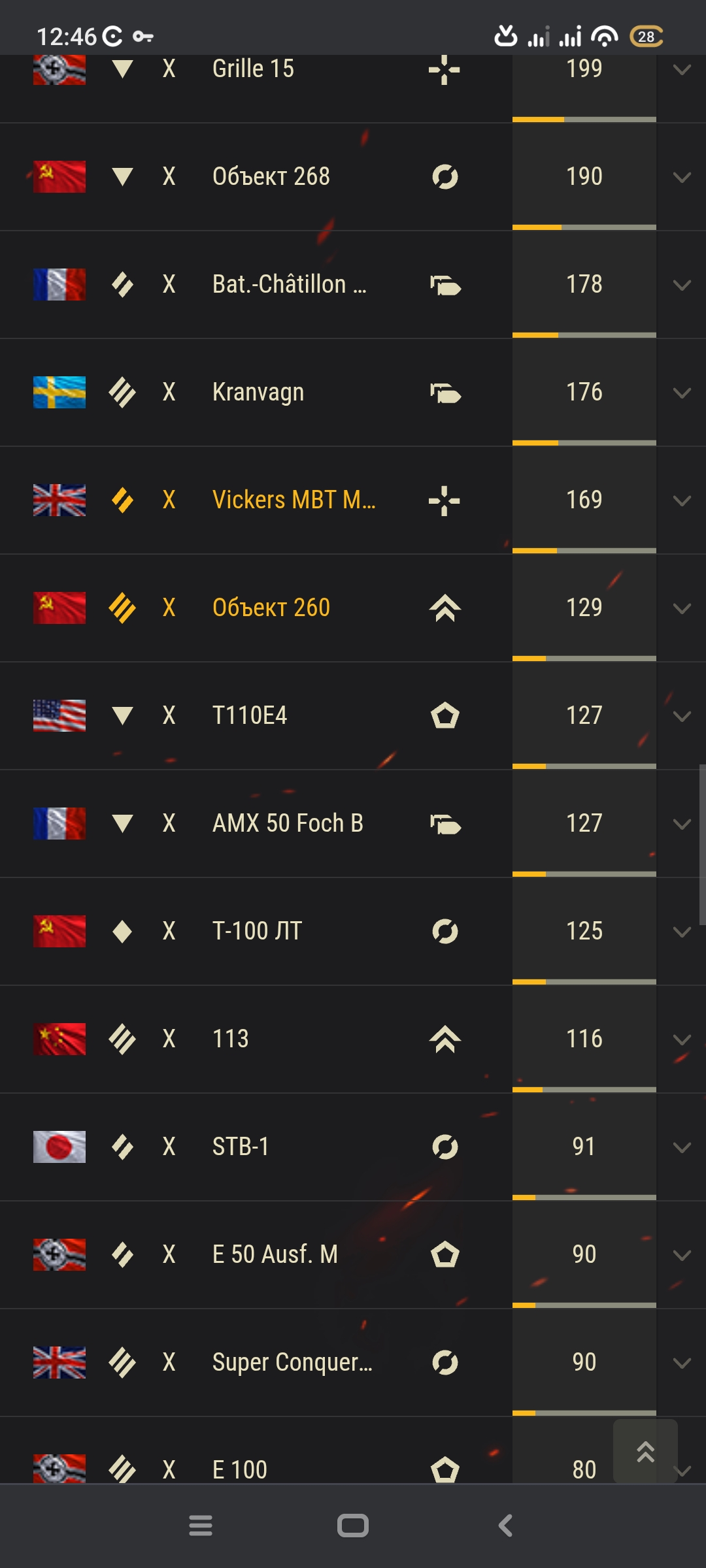Expand the T110E4 row chevron
The image size is (706, 1568).
point(682,717)
